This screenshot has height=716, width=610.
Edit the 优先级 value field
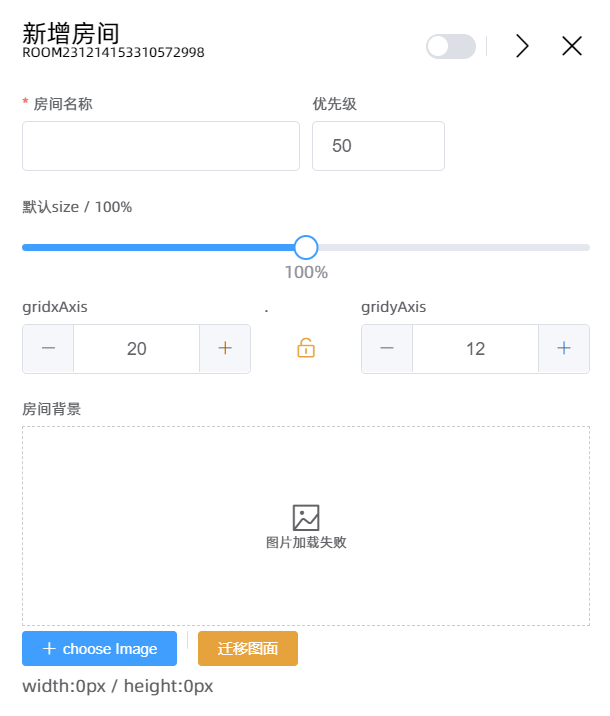tap(378, 146)
